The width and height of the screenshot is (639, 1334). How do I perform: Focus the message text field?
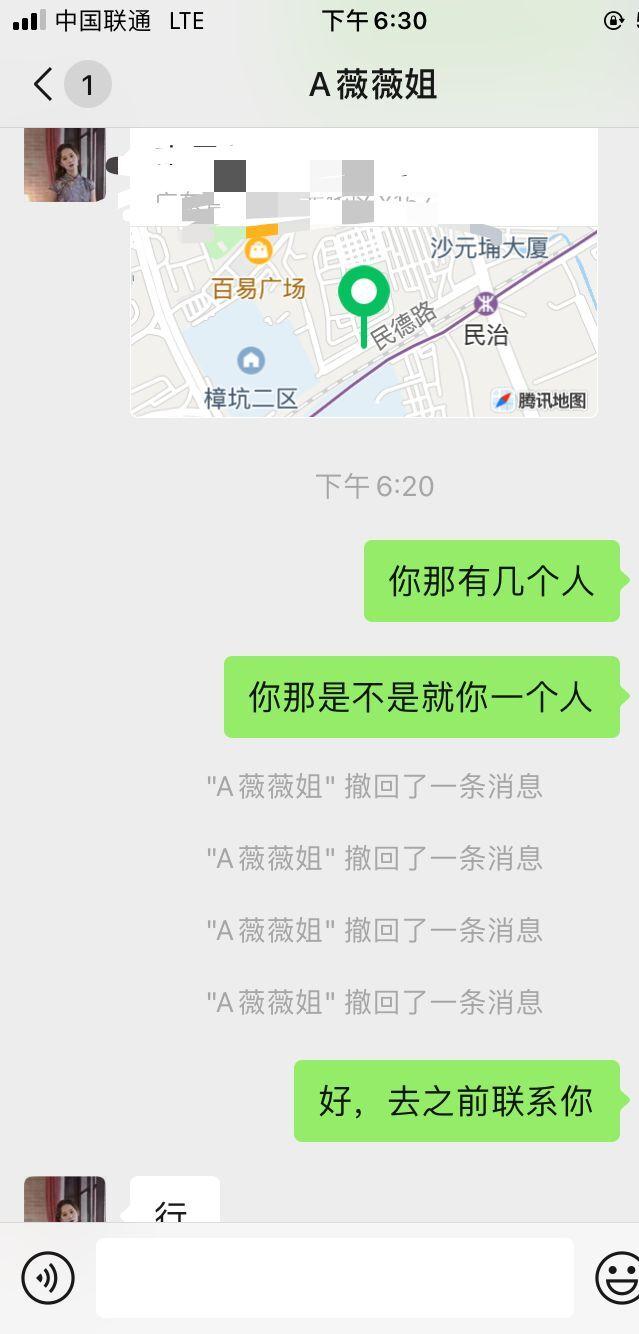[334, 1278]
